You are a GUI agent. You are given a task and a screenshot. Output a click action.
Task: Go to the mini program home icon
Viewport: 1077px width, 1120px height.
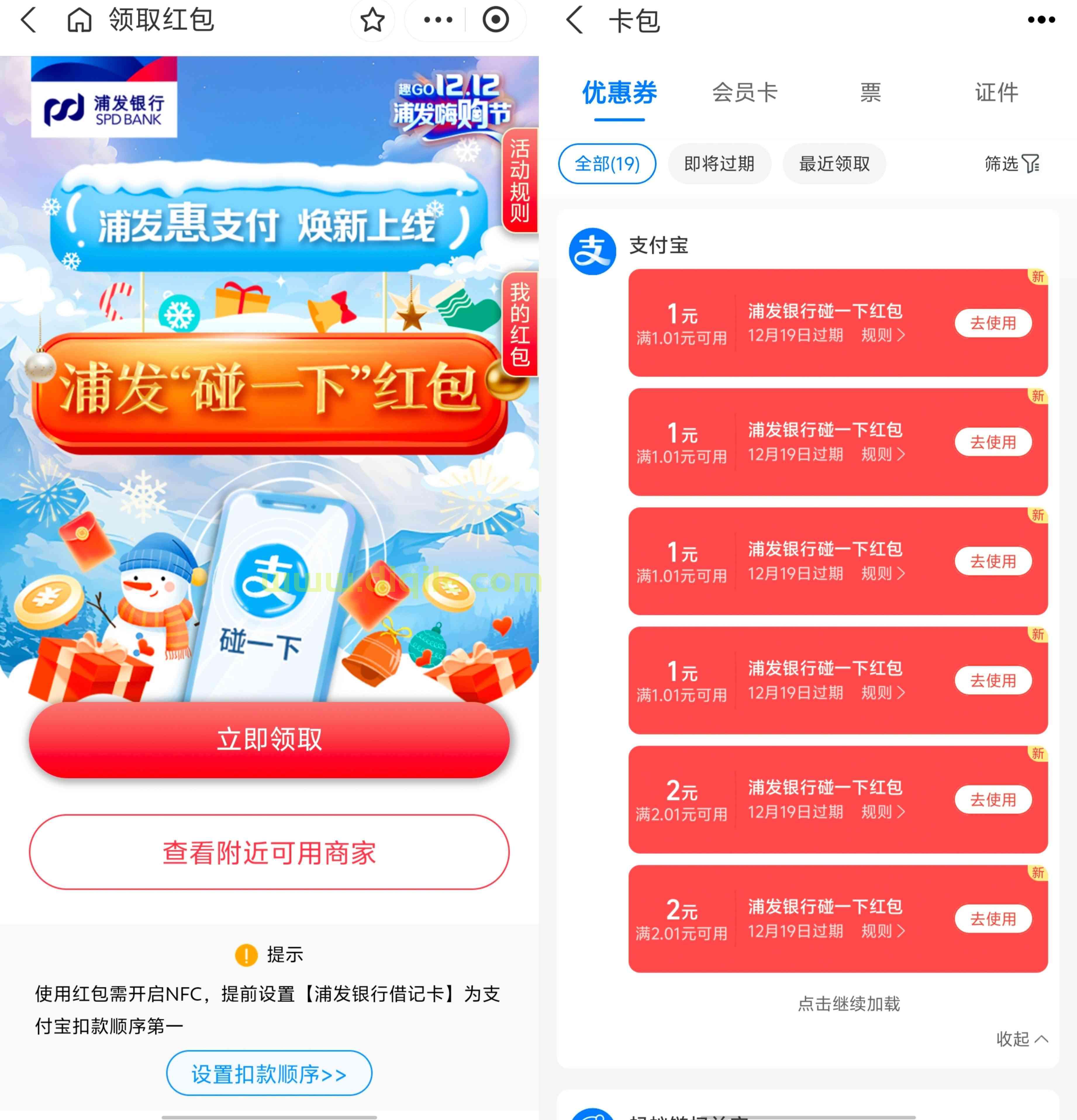click(80, 20)
